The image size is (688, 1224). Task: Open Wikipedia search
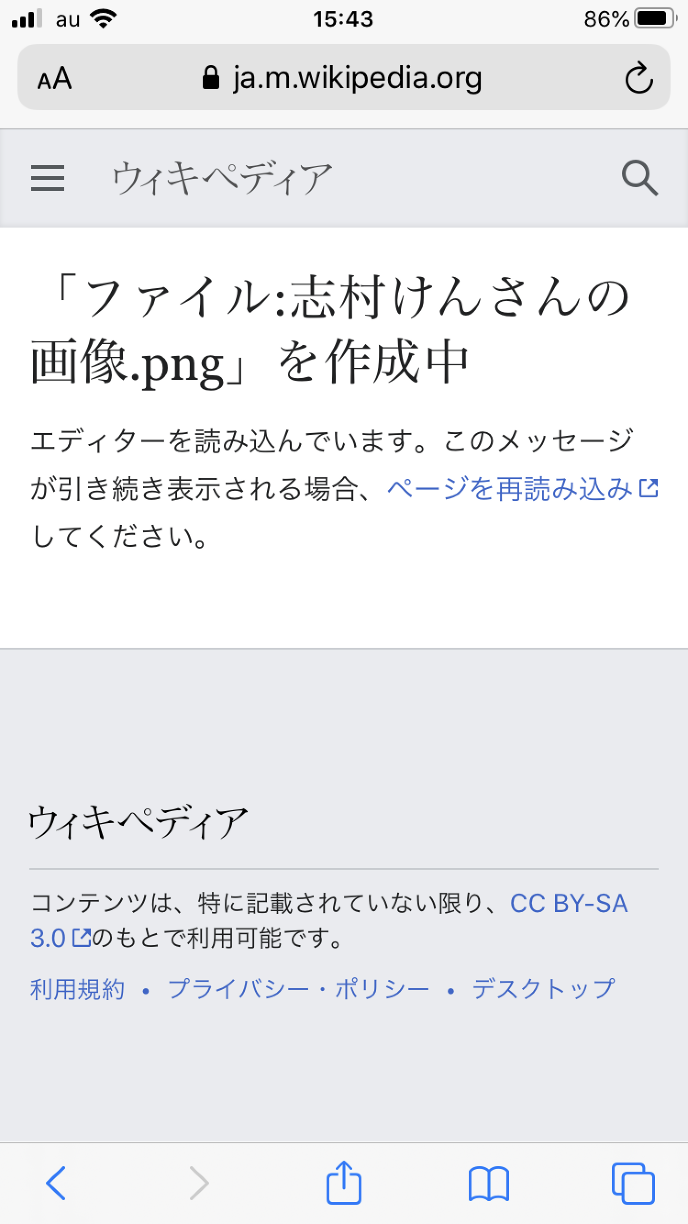pyautogui.click(x=639, y=179)
